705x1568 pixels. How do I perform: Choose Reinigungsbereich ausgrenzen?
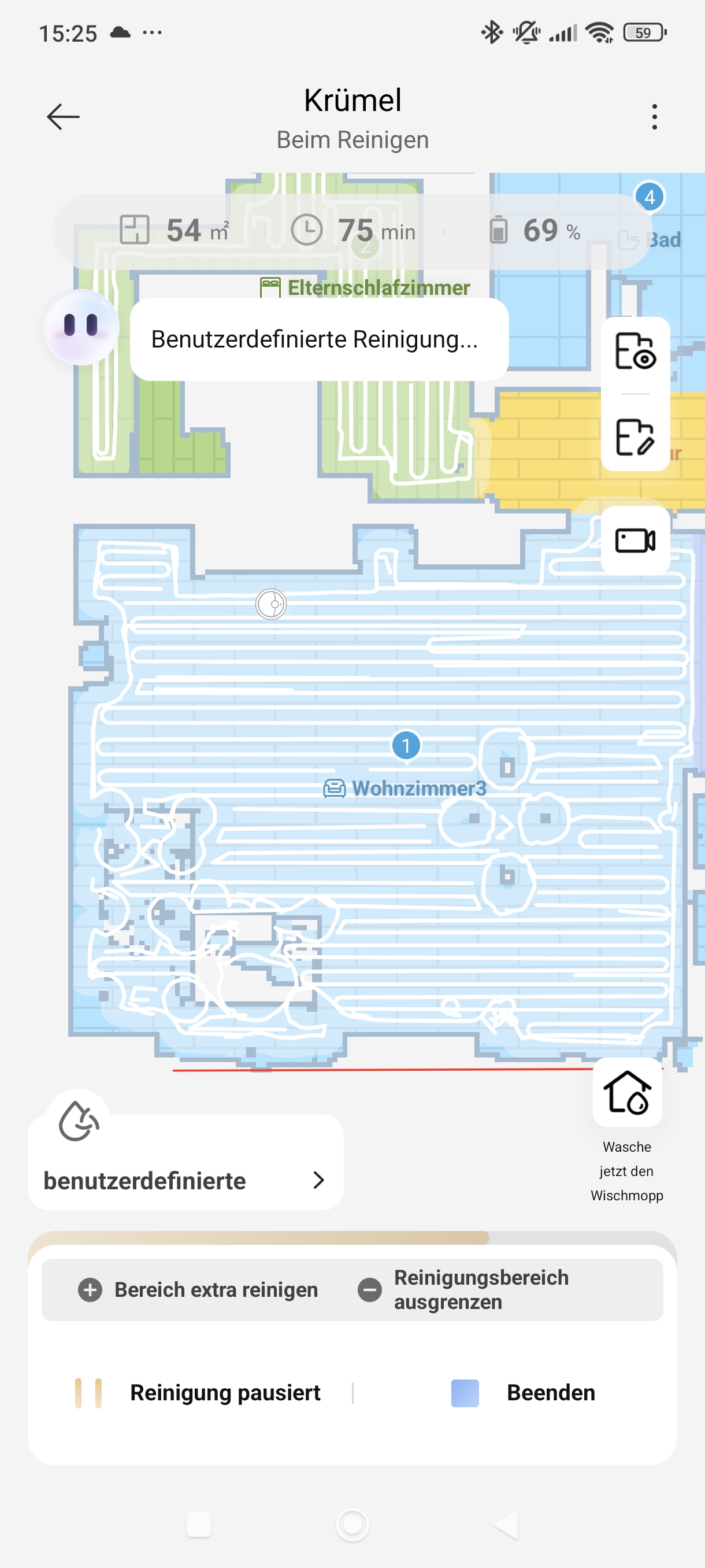463,1290
